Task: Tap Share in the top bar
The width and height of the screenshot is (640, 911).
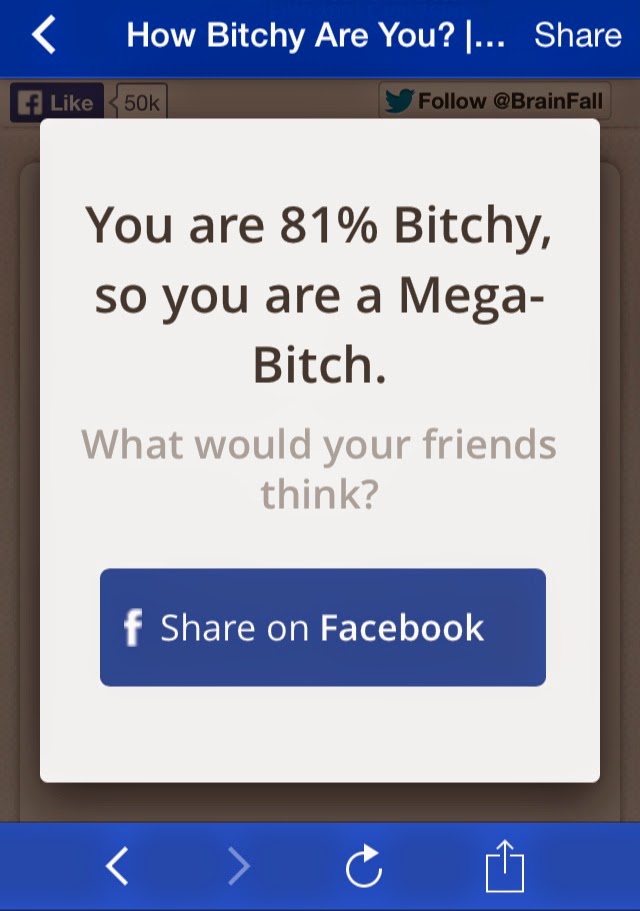Action: pyautogui.click(x=577, y=35)
